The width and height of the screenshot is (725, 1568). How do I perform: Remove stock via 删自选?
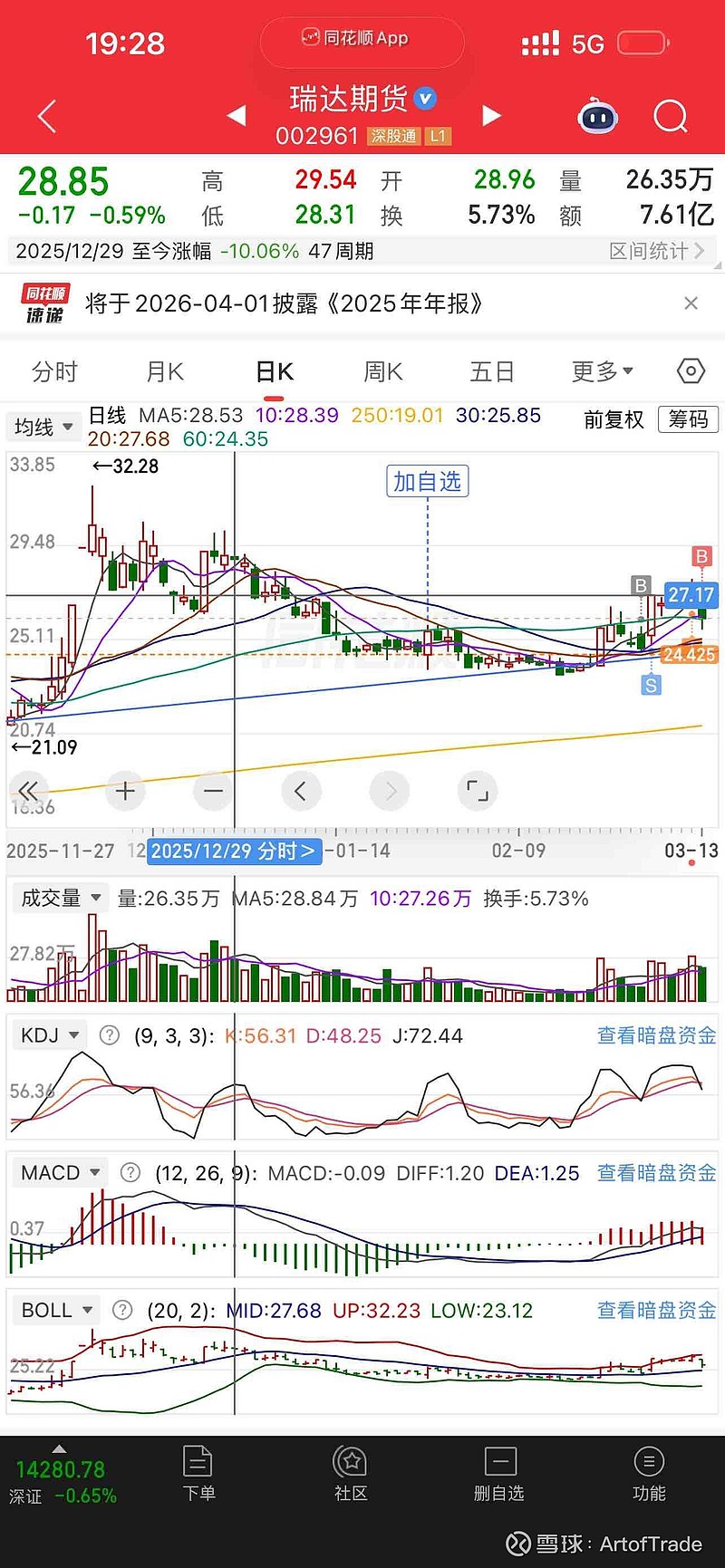499,1476
